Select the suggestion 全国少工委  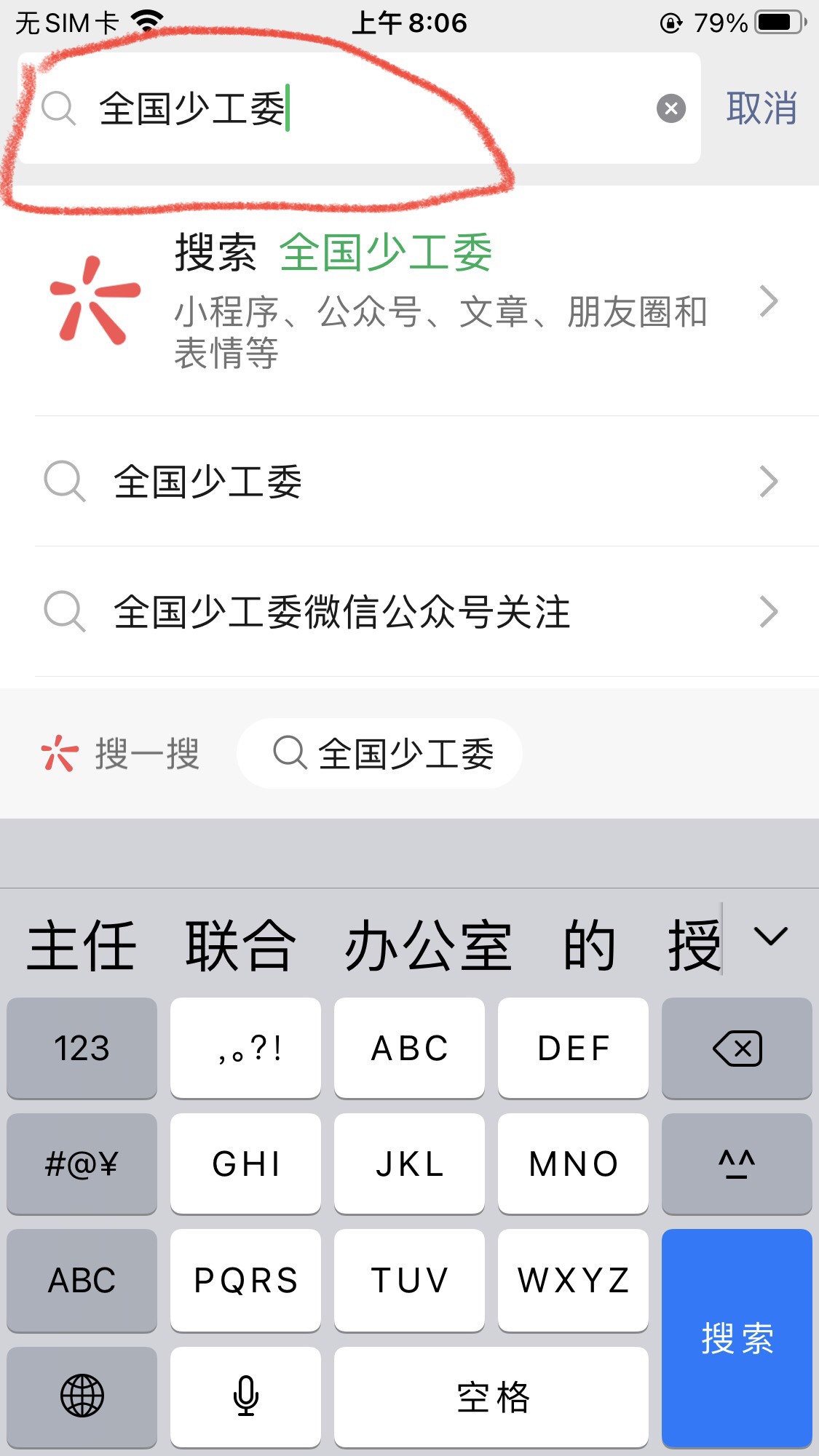[408, 482]
